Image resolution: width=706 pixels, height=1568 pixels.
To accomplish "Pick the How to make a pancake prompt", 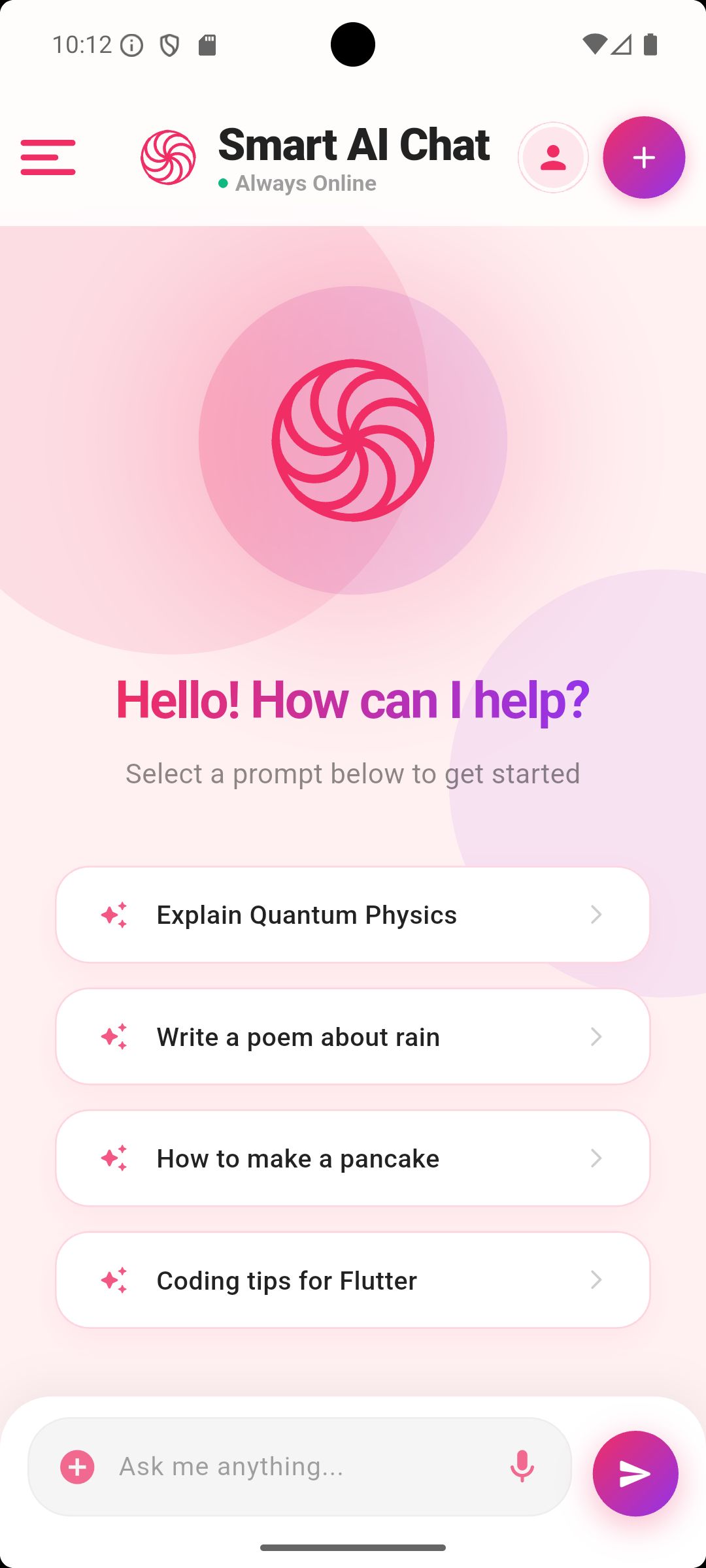I will [353, 1158].
